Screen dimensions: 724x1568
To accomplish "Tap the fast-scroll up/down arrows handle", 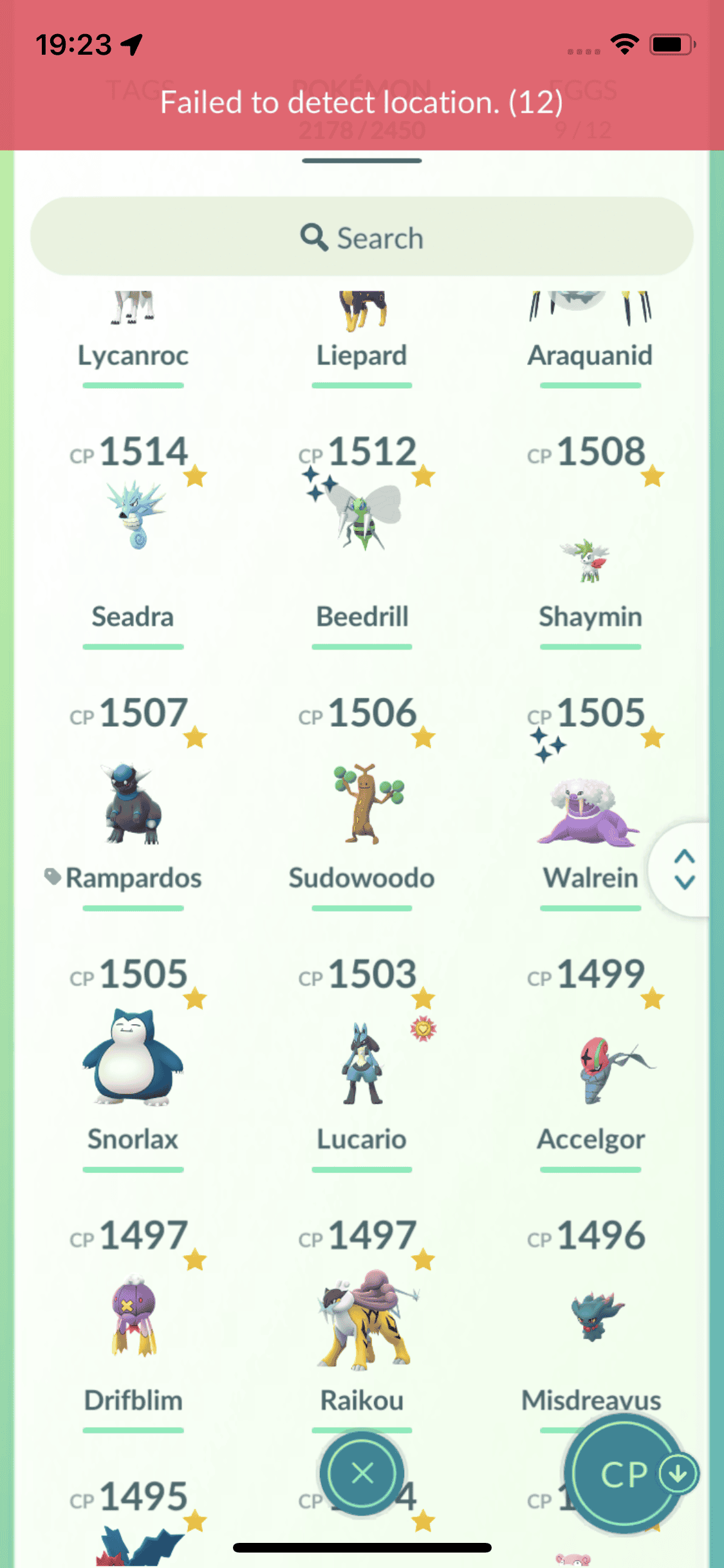I will tap(684, 869).
